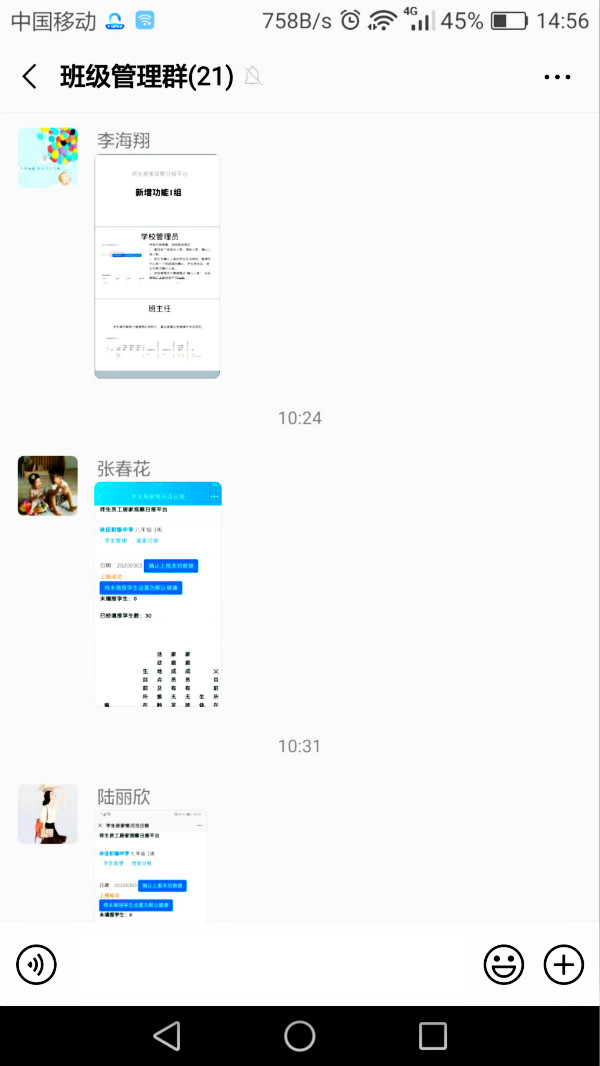Screen dimensions: 600x1066
Task: Open 张春花's shared screenshot
Action: tap(158, 594)
